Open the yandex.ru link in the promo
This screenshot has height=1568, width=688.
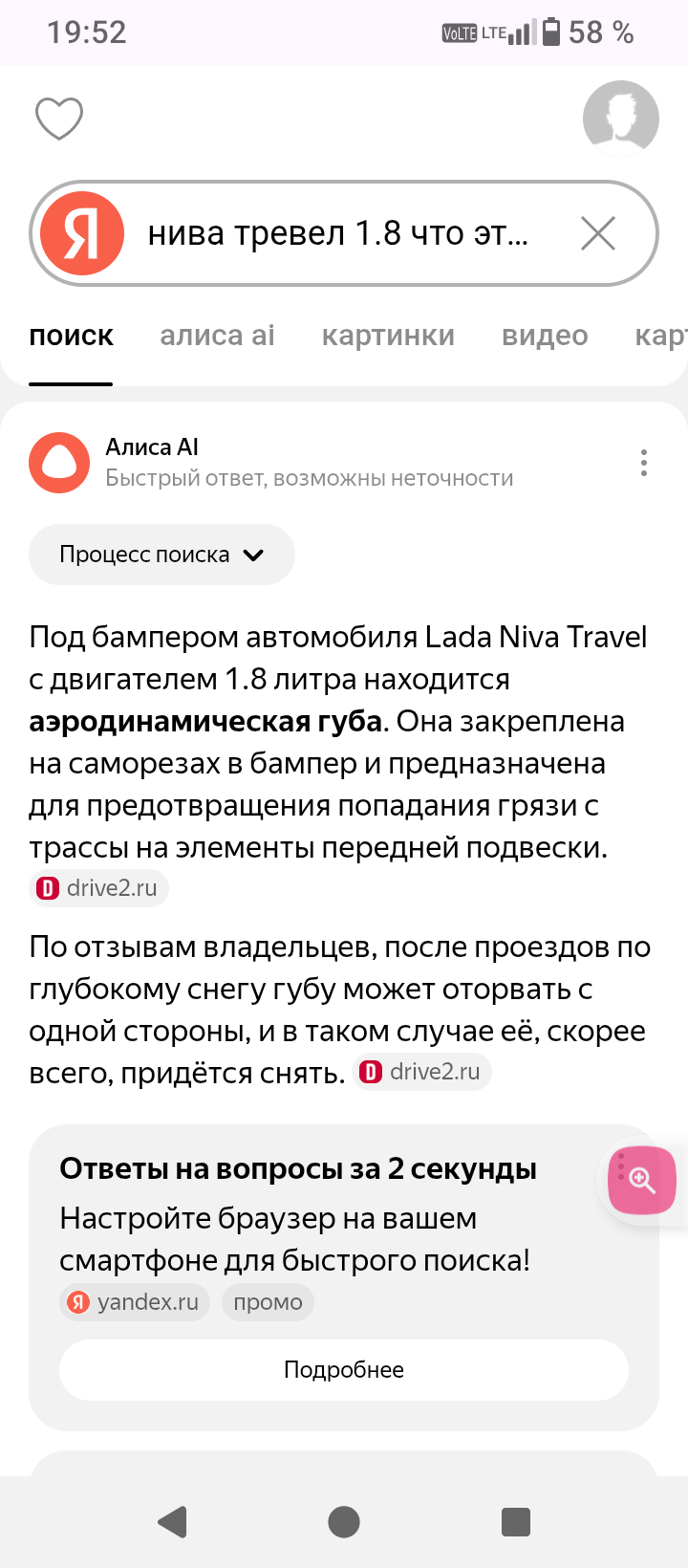[135, 1302]
